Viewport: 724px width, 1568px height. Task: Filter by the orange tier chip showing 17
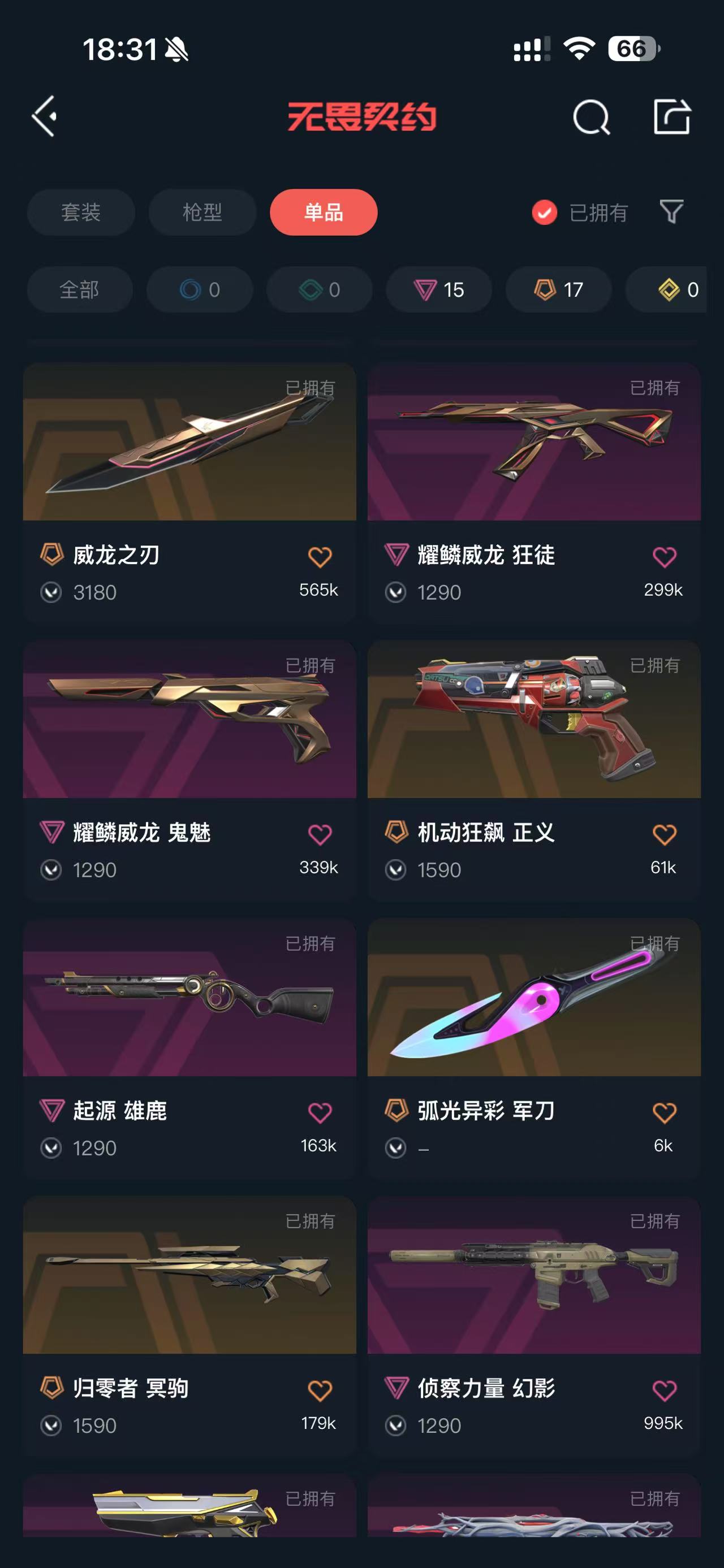click(x=558, y=290)
